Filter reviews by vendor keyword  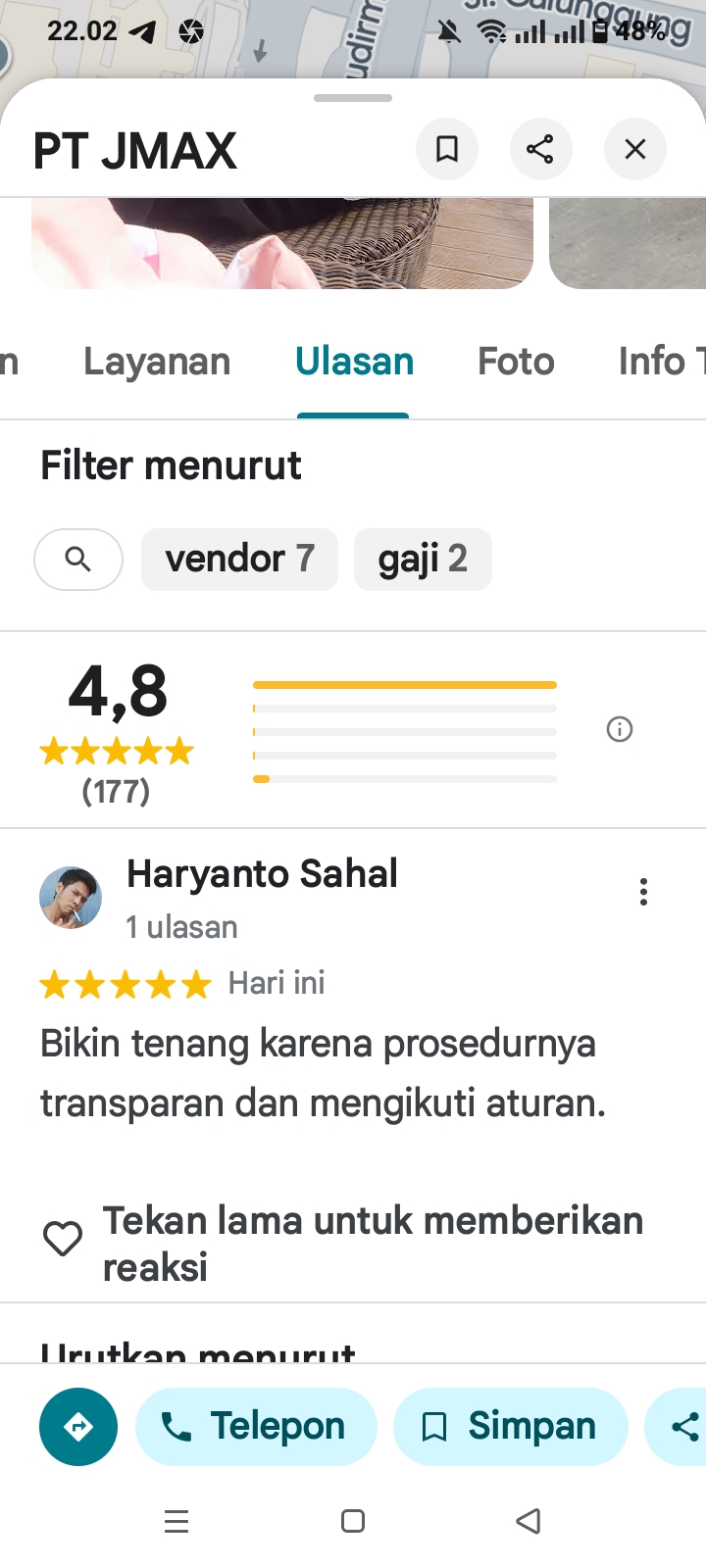click(x=239, y=560)
